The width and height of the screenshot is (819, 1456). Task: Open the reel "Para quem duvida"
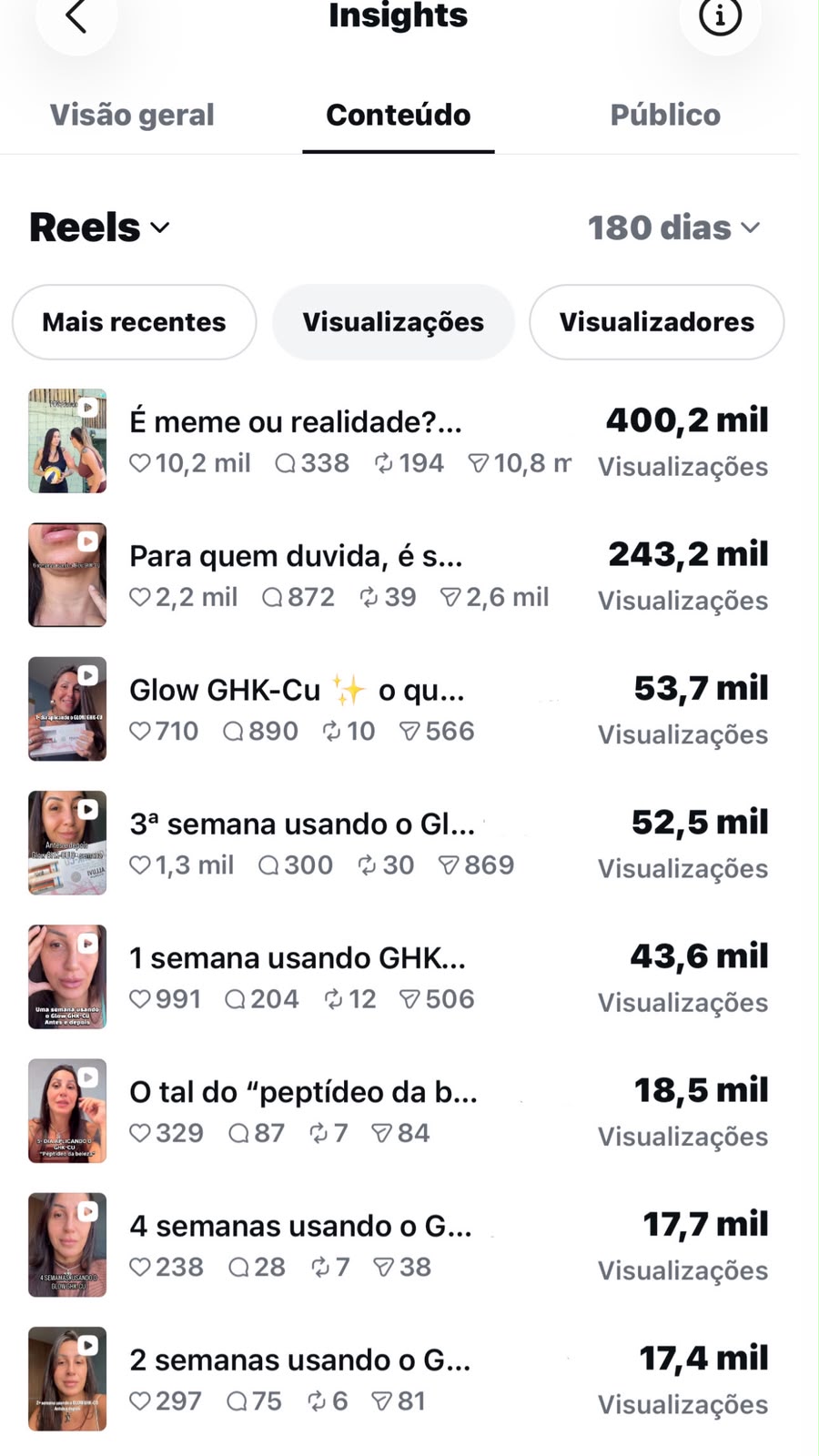tap(399, 575)
